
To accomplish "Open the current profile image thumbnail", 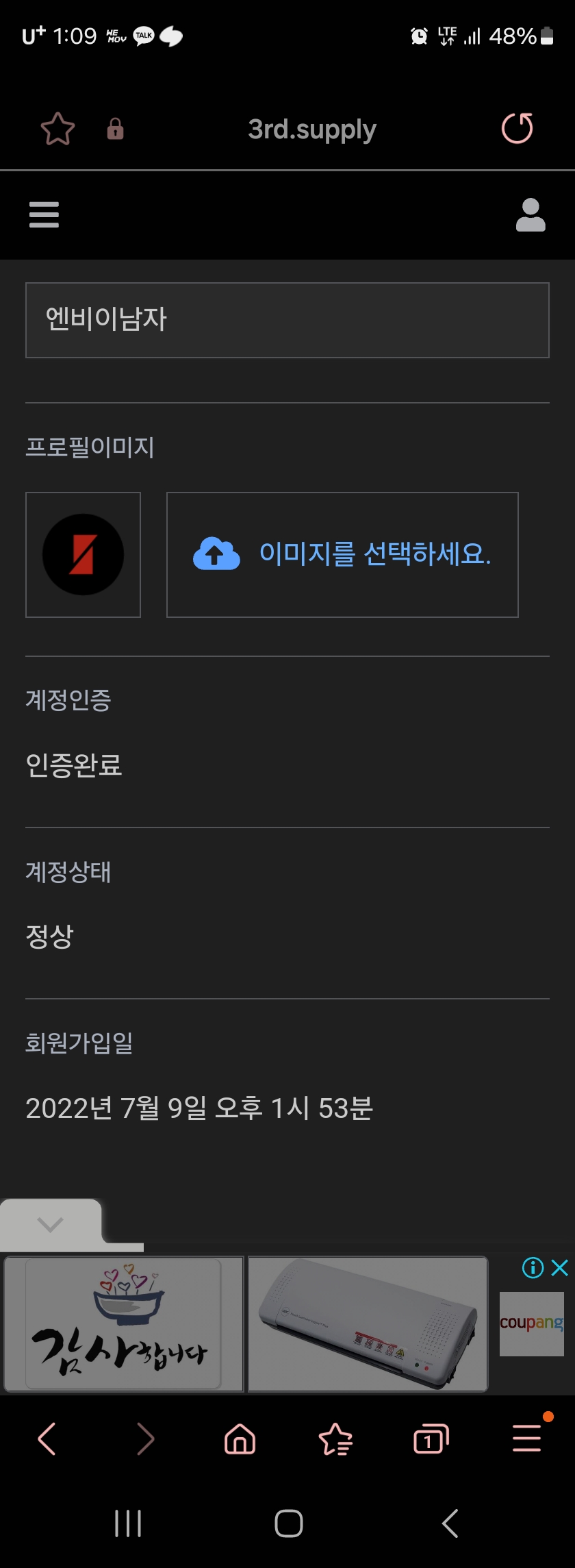I will [84, 554].
